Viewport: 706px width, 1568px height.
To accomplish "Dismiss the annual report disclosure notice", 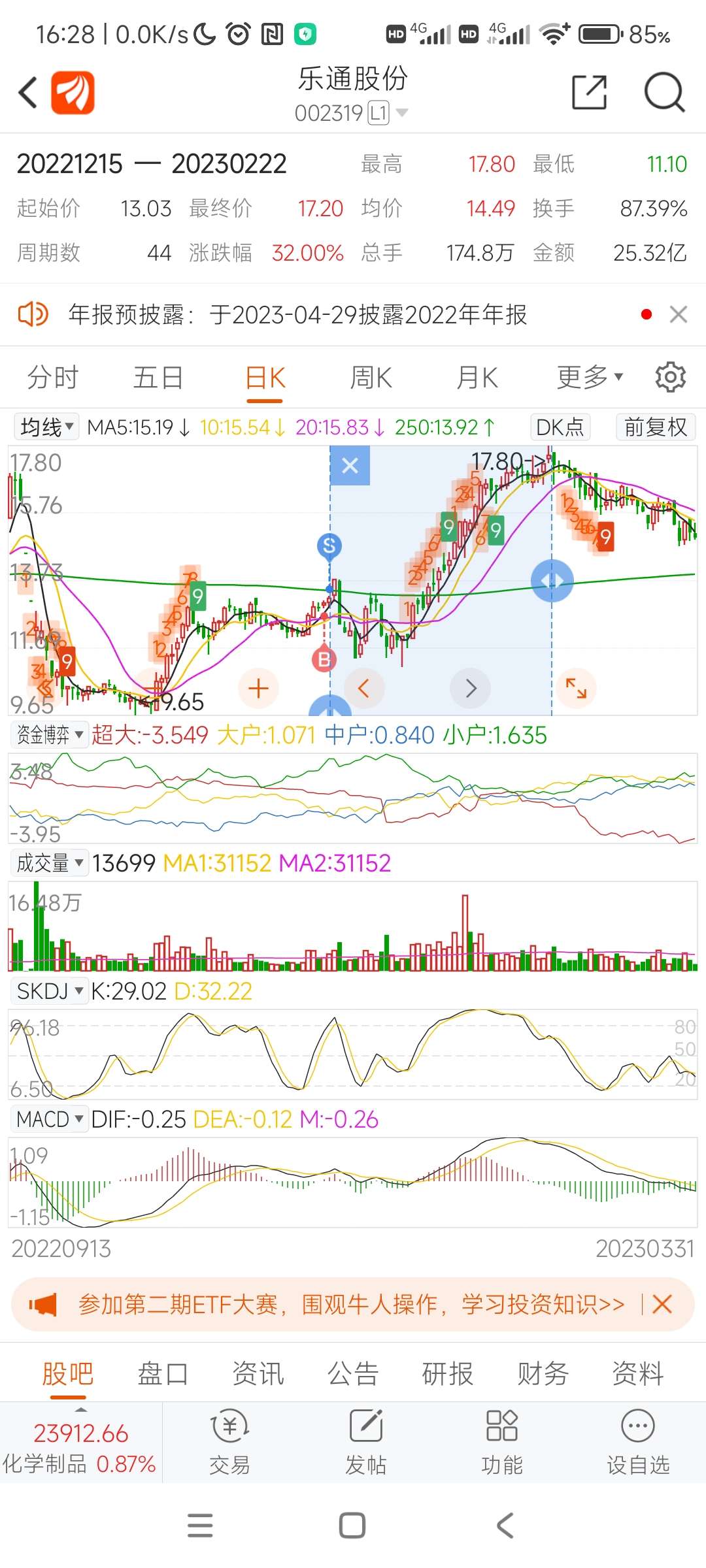I will click(x=679, y=314).
